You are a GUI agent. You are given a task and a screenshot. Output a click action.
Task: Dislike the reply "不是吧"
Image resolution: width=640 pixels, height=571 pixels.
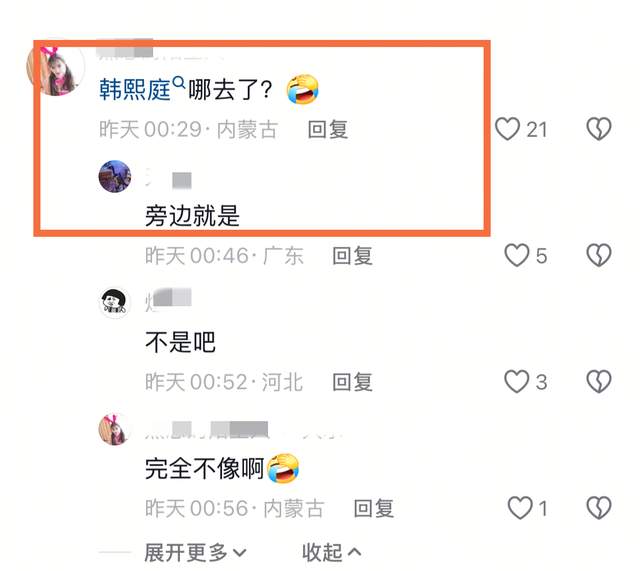598,382
